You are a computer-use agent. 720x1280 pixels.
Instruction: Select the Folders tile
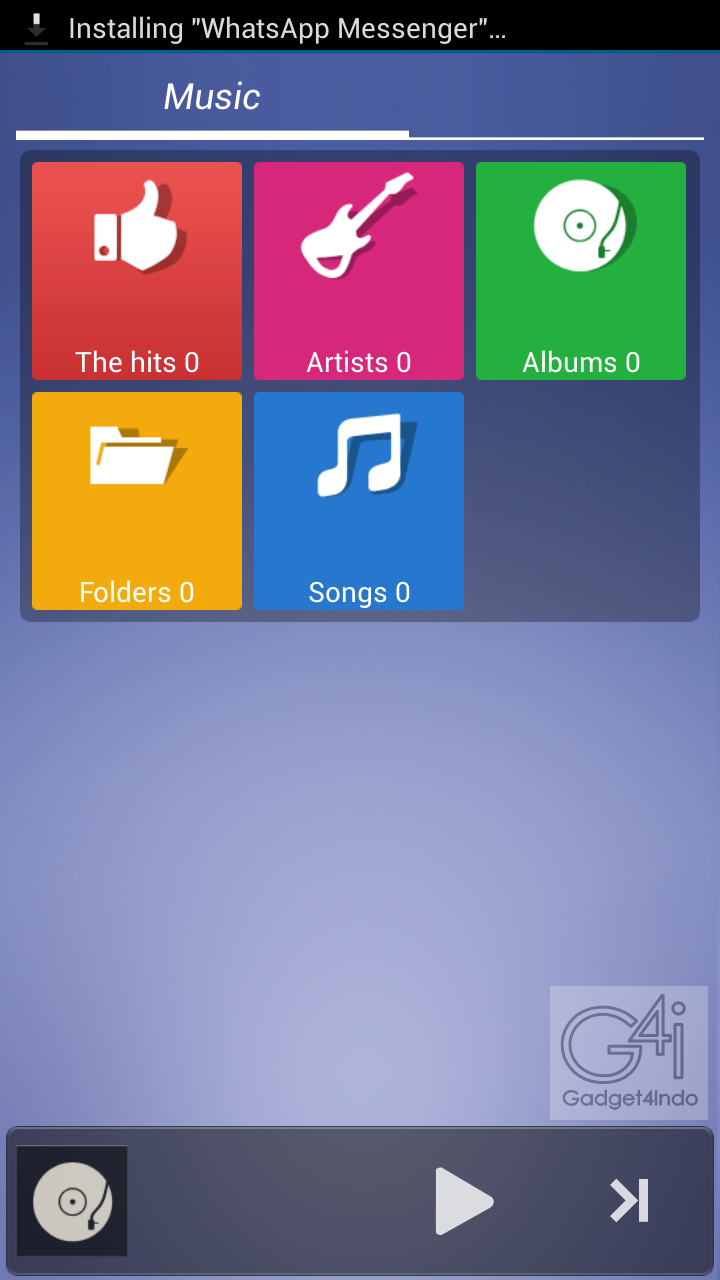pyautogui.click(x=137, y=501)
